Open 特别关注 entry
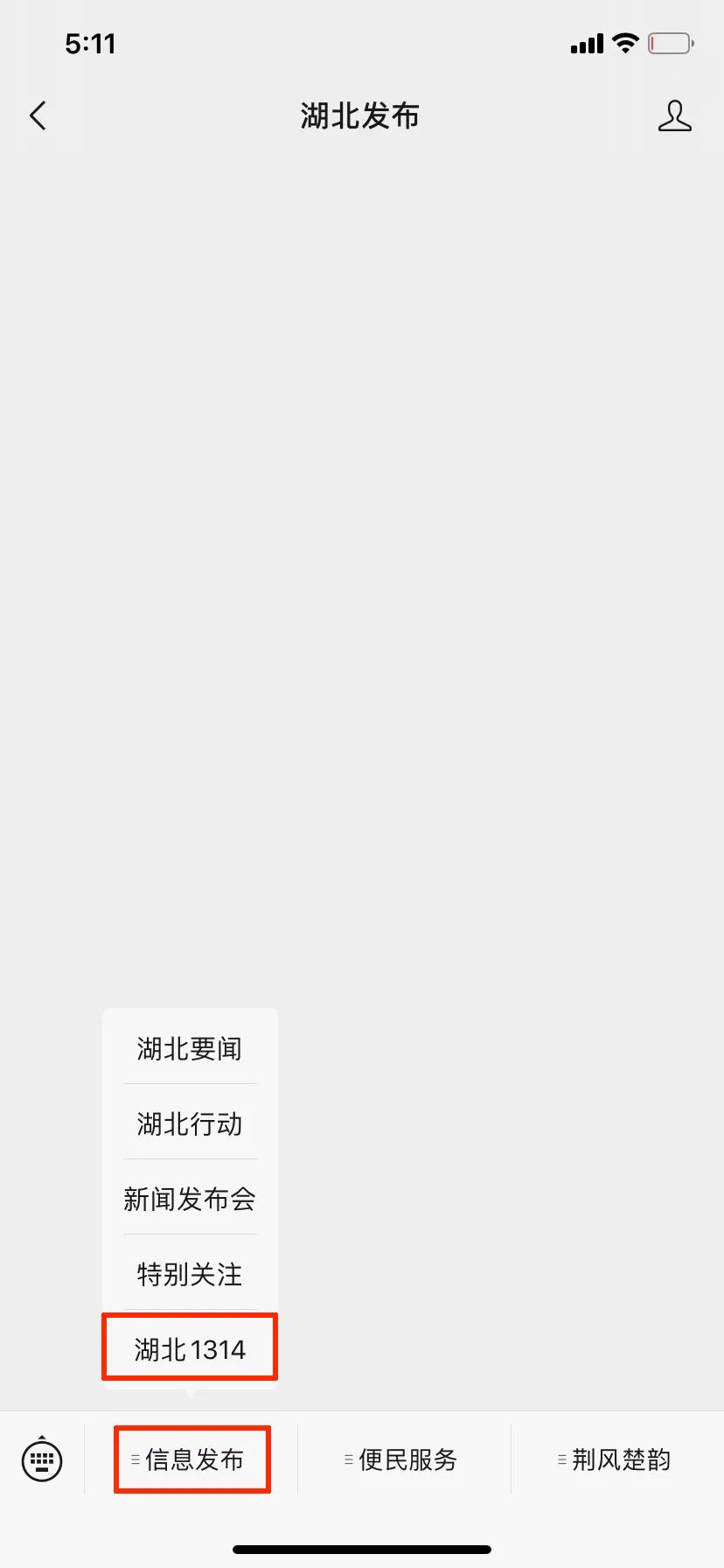 [190, 1274]
